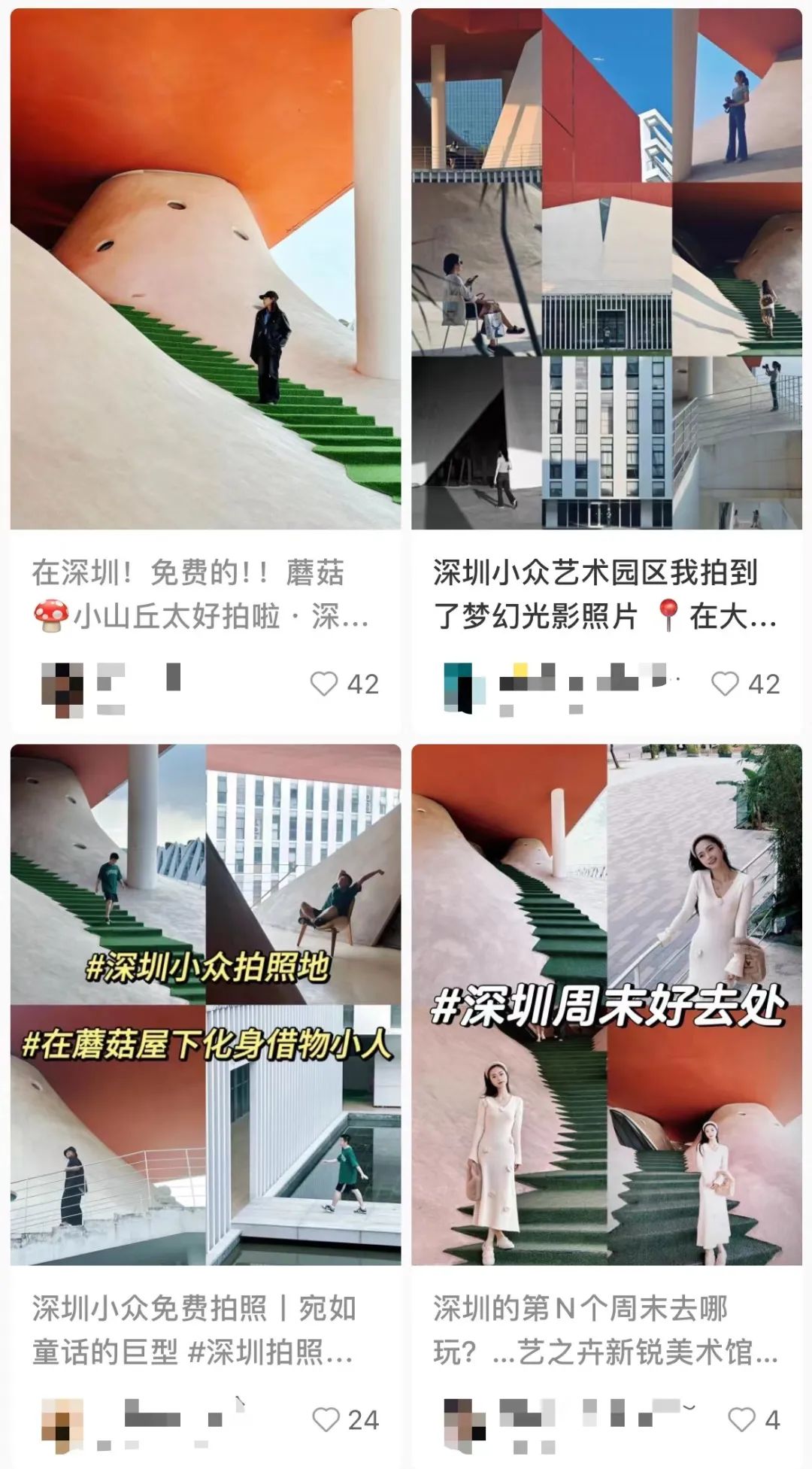Screen dimensions: 812x1469
Task: Open the #深圳周末好去处 post
Action: (607, 1005)
